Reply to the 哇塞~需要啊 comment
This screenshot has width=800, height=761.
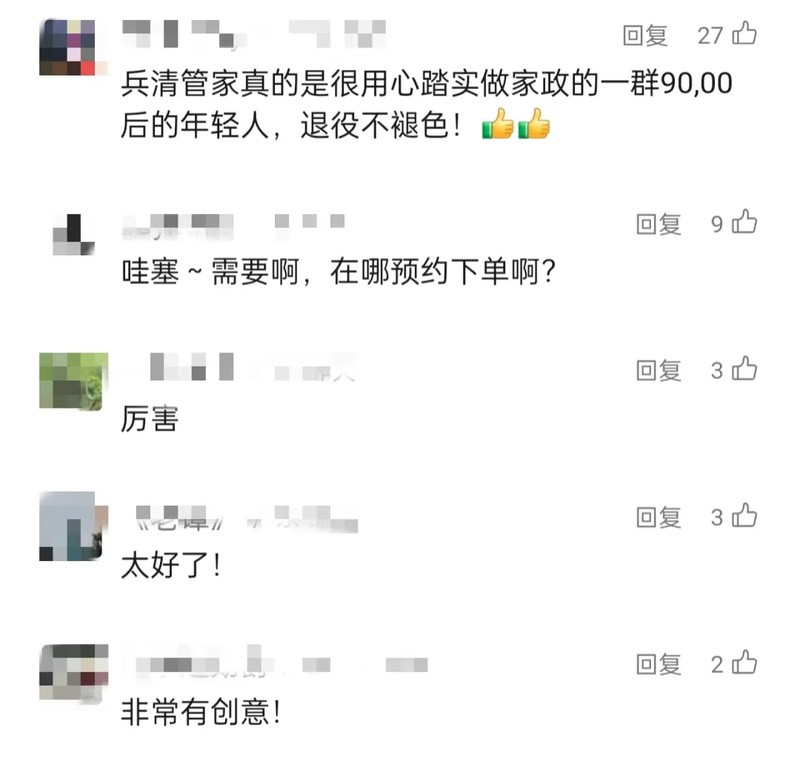[x=658, y=224]
